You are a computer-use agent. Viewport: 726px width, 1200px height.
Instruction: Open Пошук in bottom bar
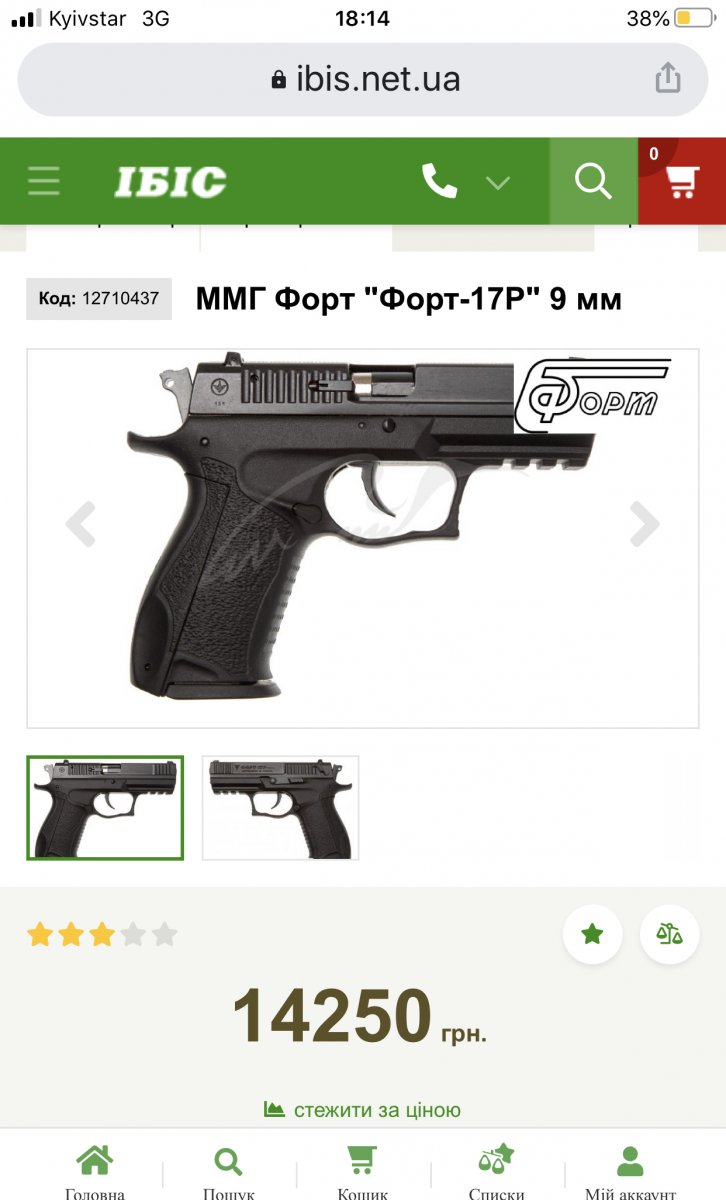click(x=228, y=1172)
